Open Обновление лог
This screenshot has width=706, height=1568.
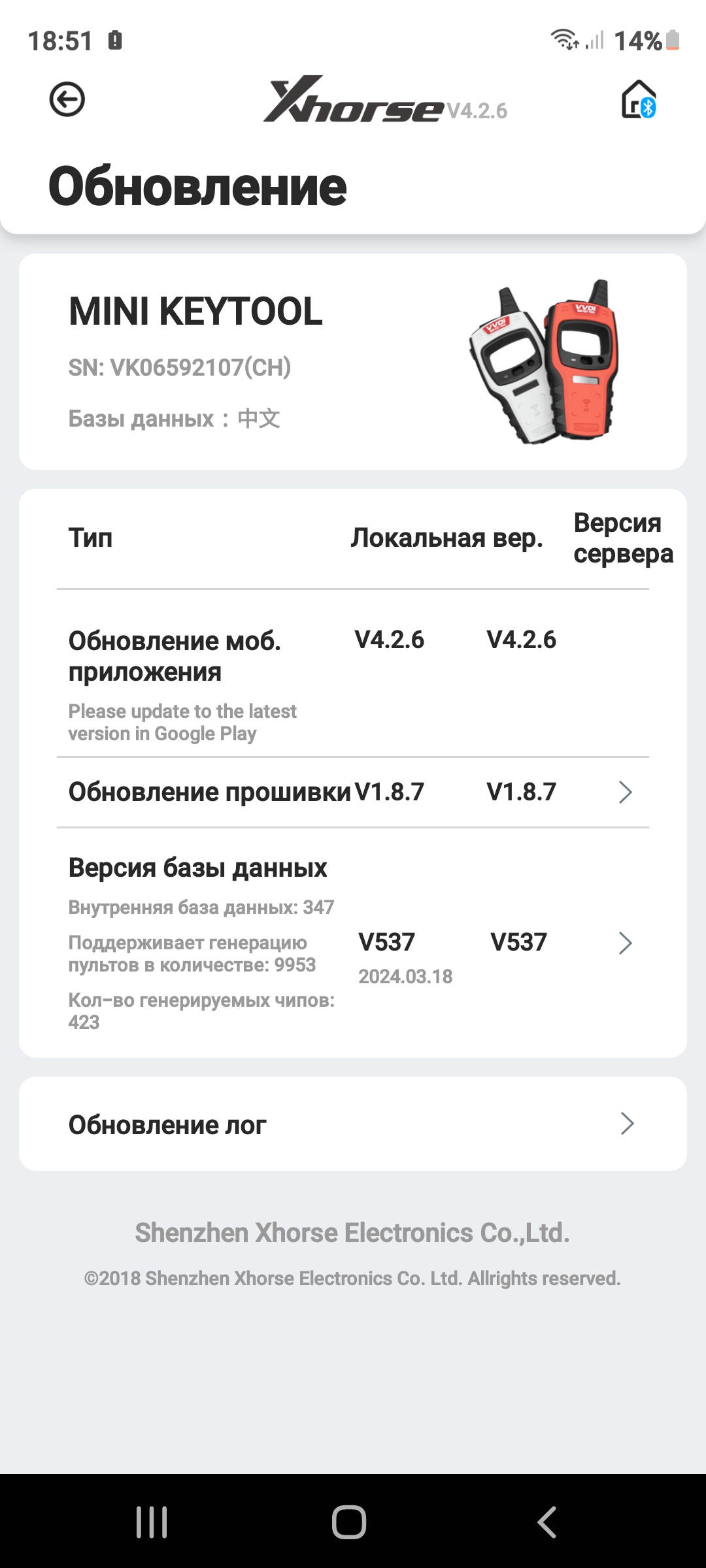[353, 1124]
